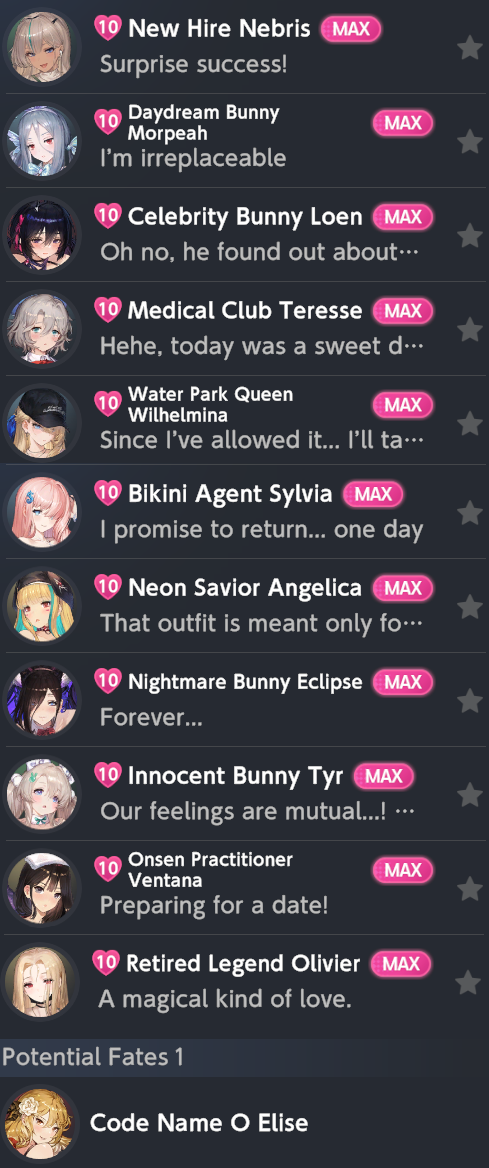Viewport: 489px width, 1168px height.
Task: Star Medical Club Teresse's row
Action: (470, 329)
